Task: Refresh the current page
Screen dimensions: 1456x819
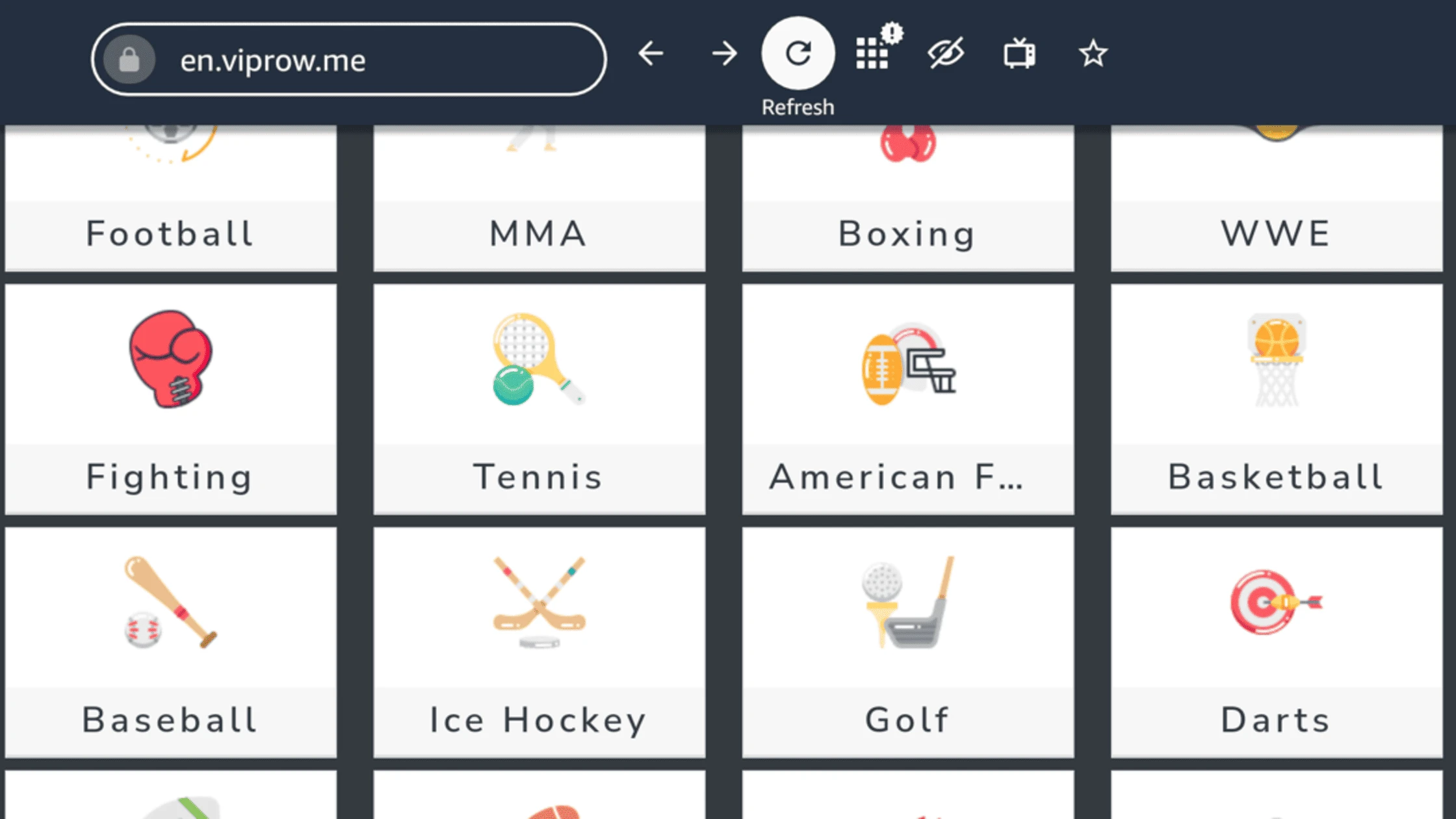Action: [x=798, y=53]
